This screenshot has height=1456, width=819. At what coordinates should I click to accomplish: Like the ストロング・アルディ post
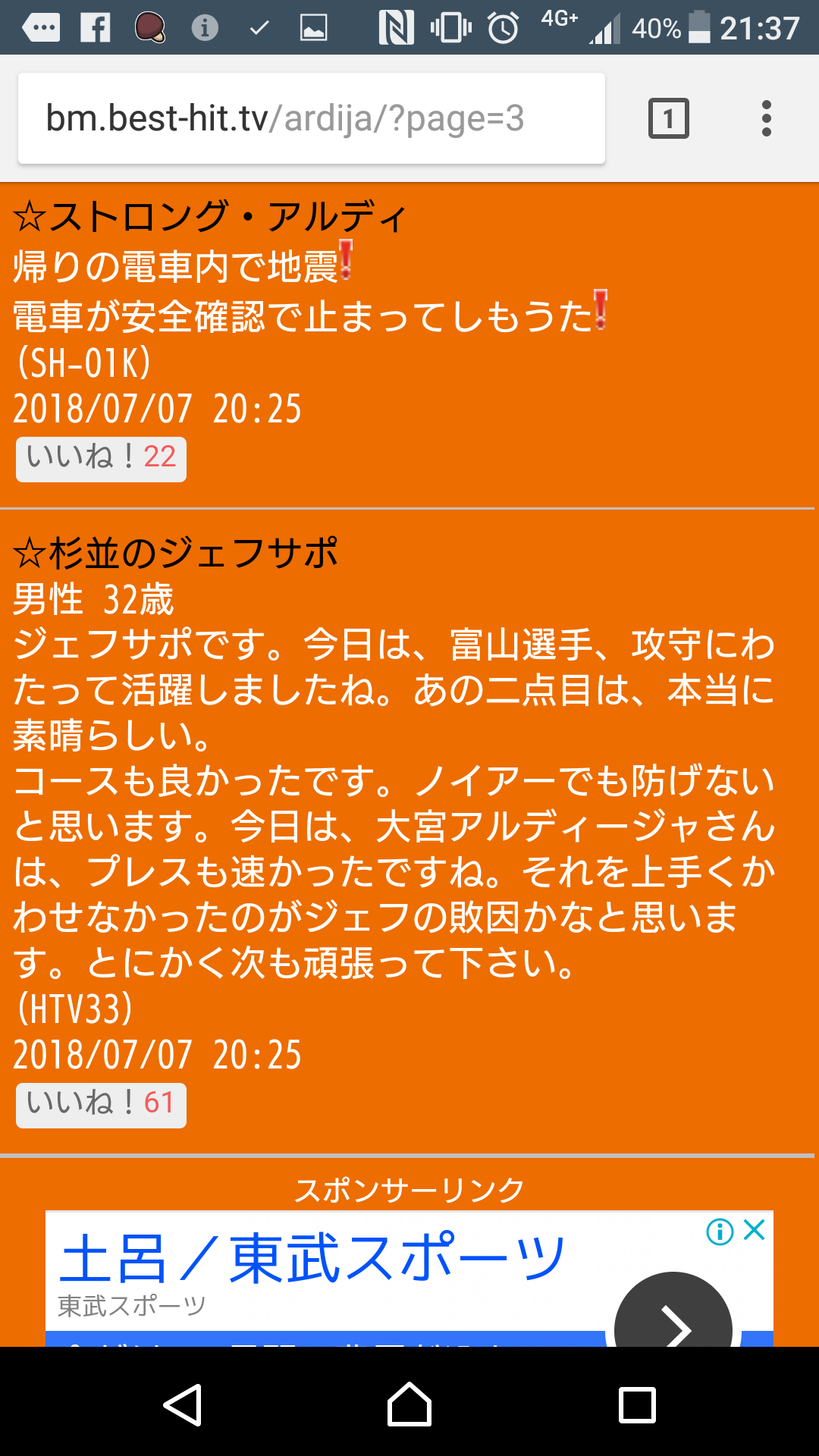pos(101,458)
